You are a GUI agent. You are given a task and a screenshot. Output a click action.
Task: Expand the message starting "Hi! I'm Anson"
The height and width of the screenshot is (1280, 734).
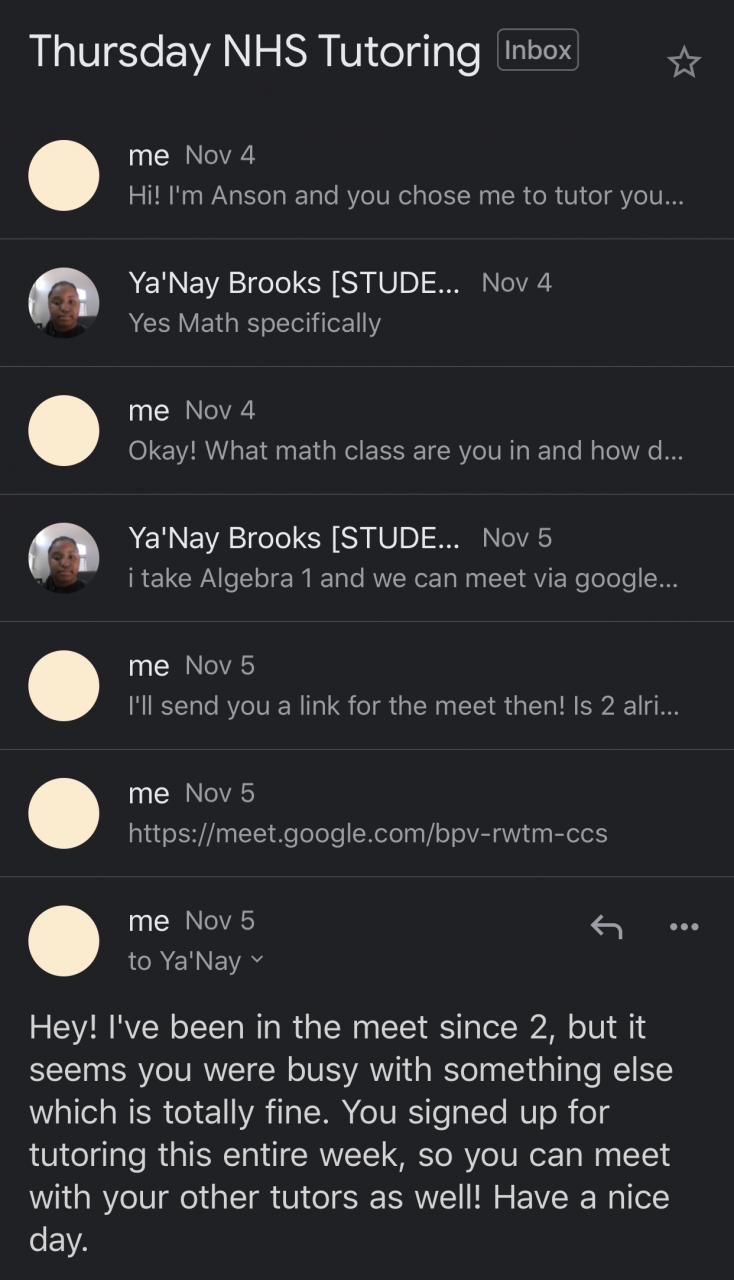[405, 176]
